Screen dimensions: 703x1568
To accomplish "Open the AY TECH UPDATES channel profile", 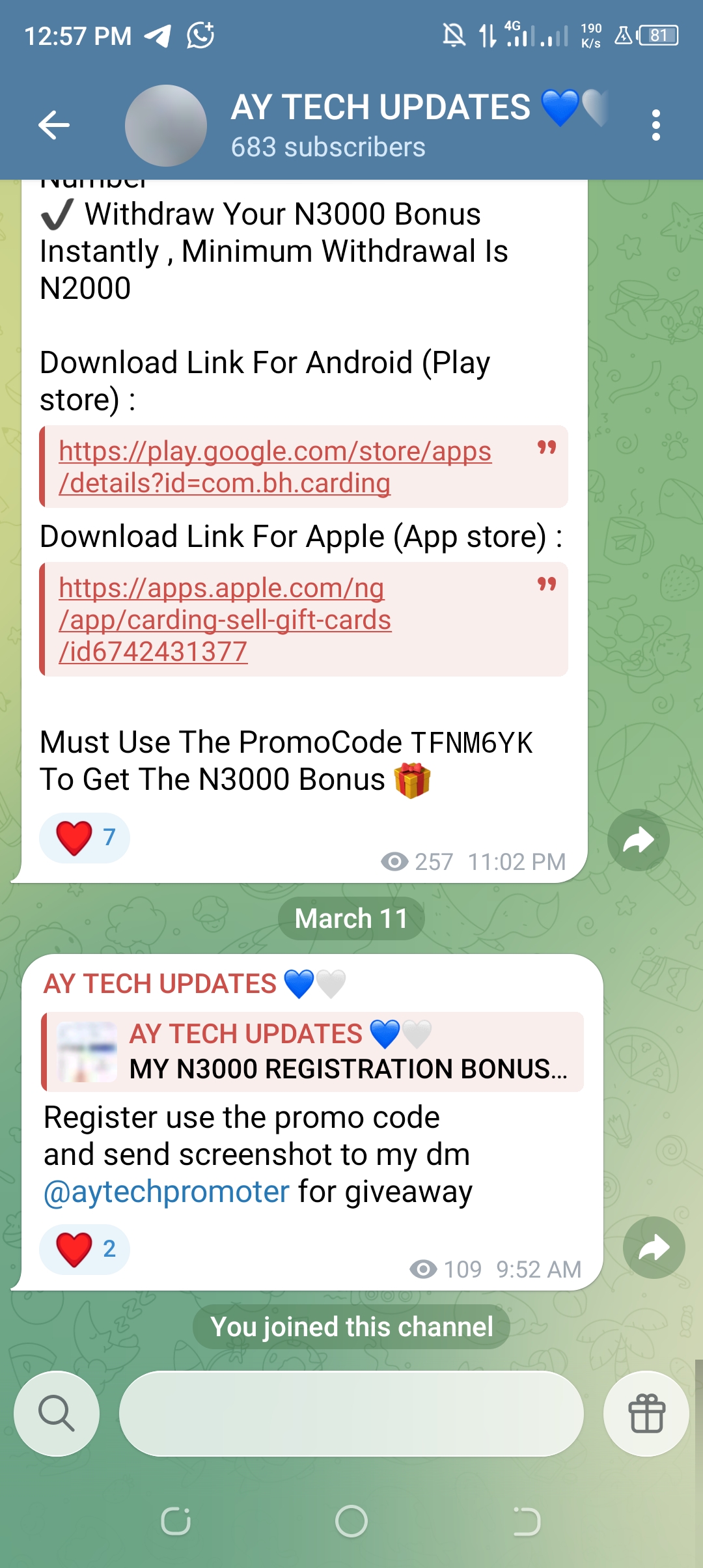I will (380, 124).
